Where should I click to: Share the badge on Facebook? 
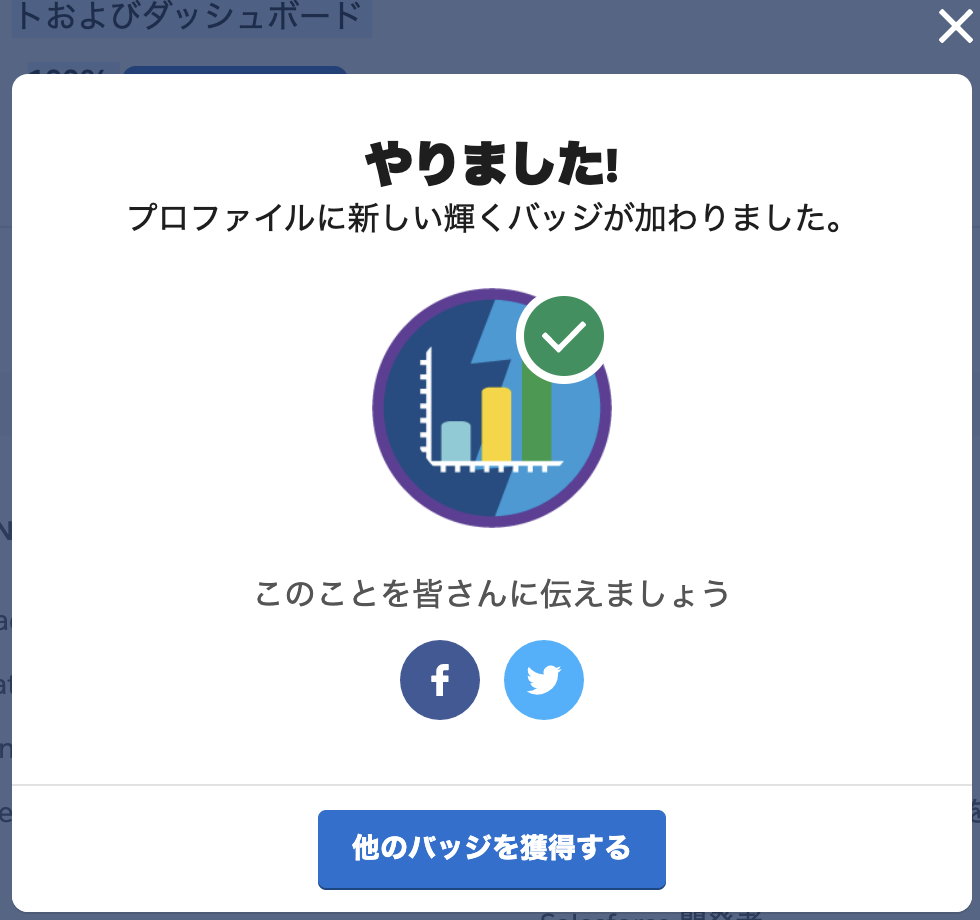point(440,680)
